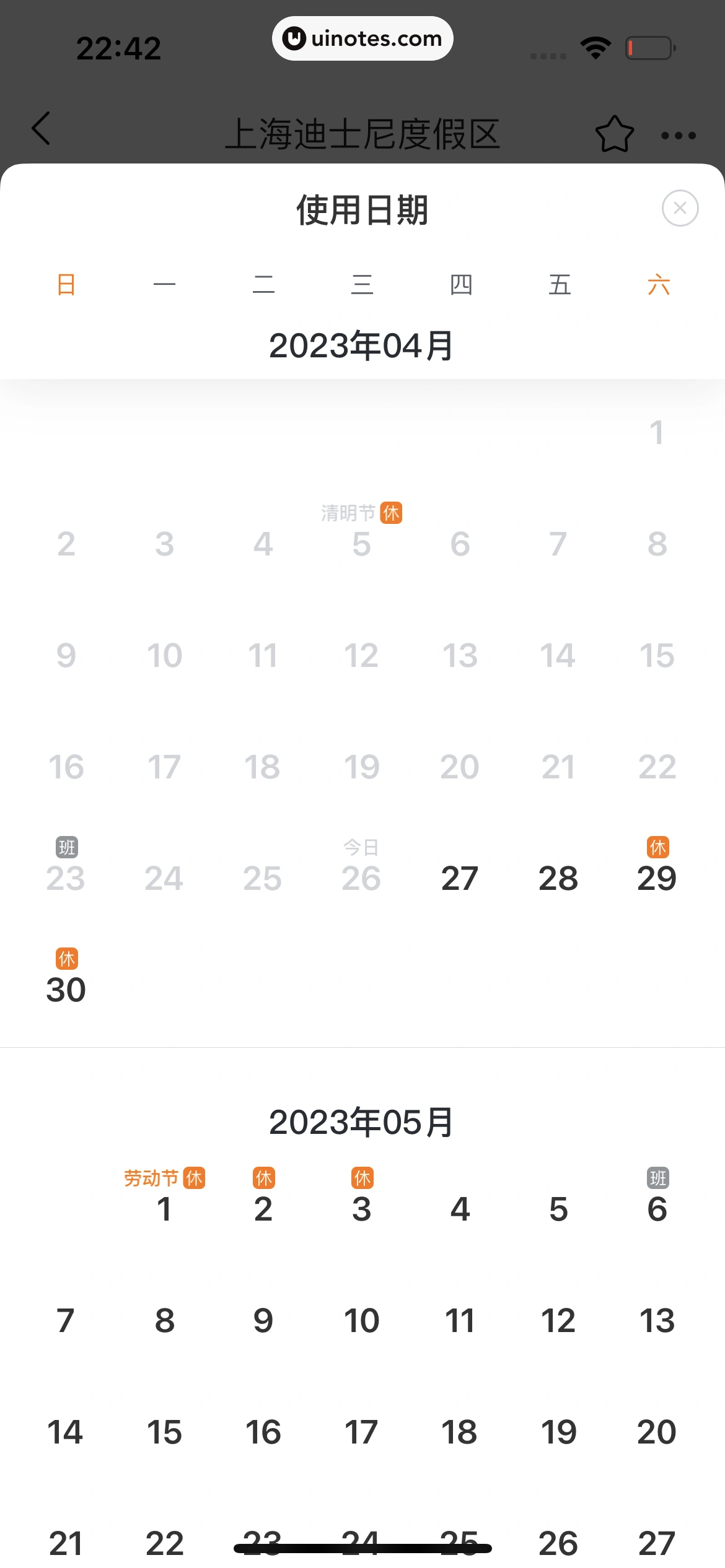Select May 2 in the calendar
The height and width of the screenshot is (1568, 725).
(x=263, y=1208)
